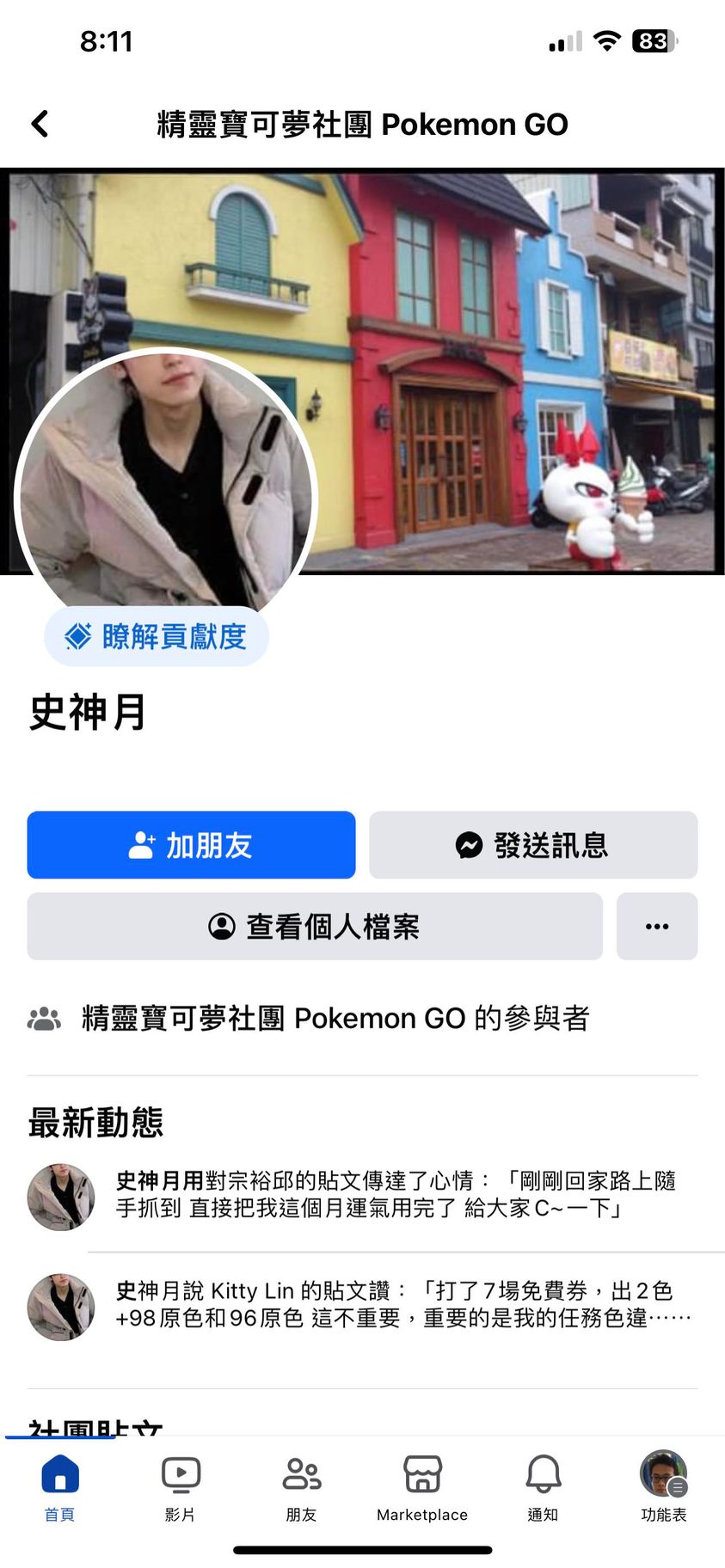The height and width of the screenshot is (1568, 725).
Task: Switch to the 首頁 home tab
Action: pos(60,1487)
